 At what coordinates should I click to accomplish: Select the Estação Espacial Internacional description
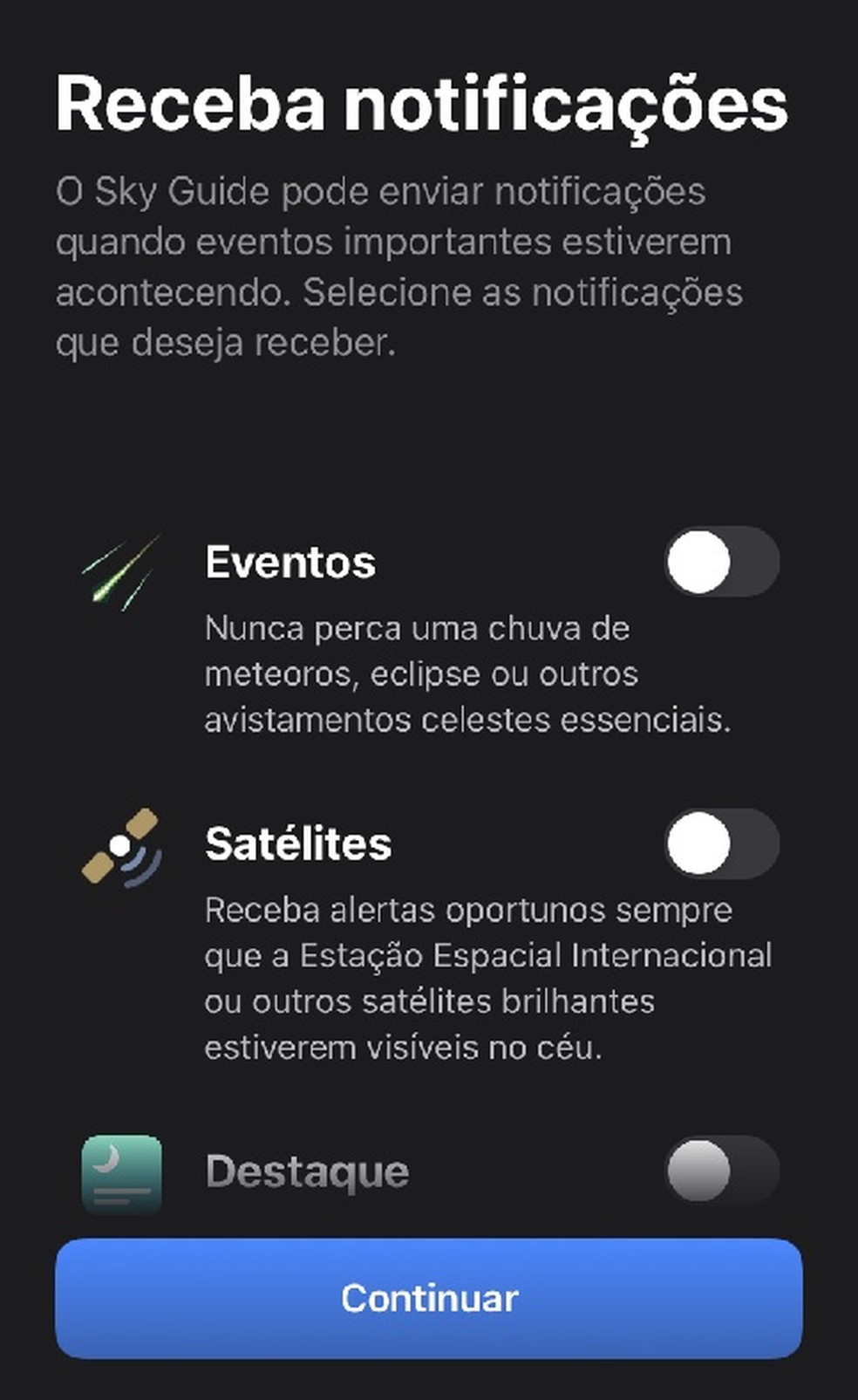pyautogui.click(x=488, y=977)
